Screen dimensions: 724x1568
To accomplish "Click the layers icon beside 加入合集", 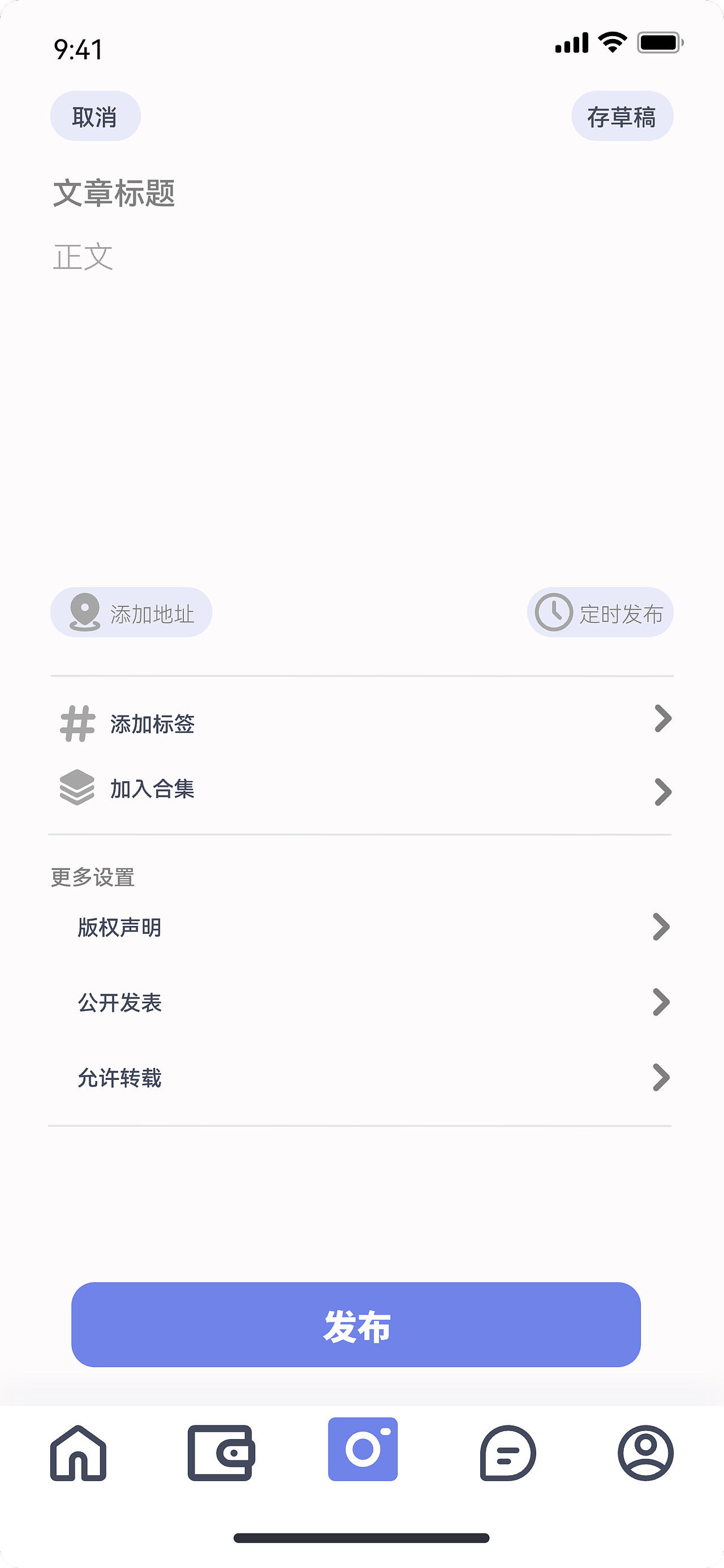I will [77, 790].
